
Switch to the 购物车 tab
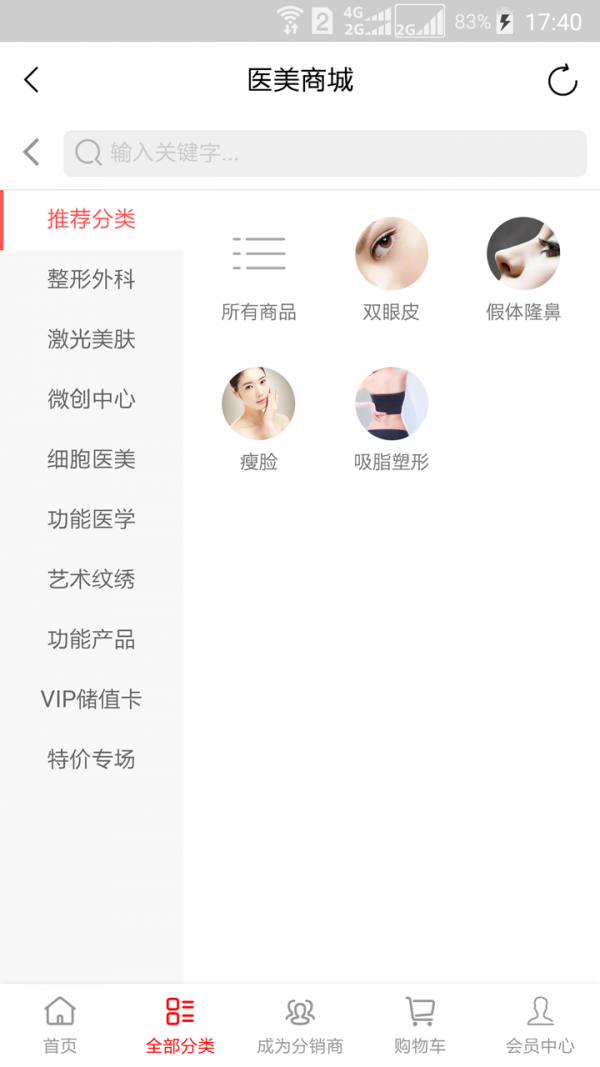click(420, 1025)
